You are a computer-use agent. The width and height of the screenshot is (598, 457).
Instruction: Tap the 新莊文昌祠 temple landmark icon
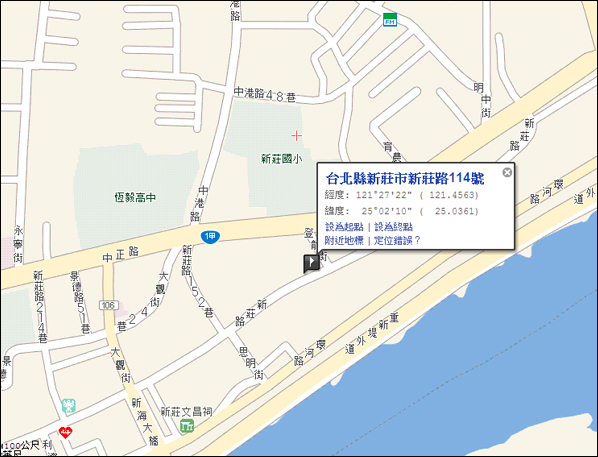(187, 425)
